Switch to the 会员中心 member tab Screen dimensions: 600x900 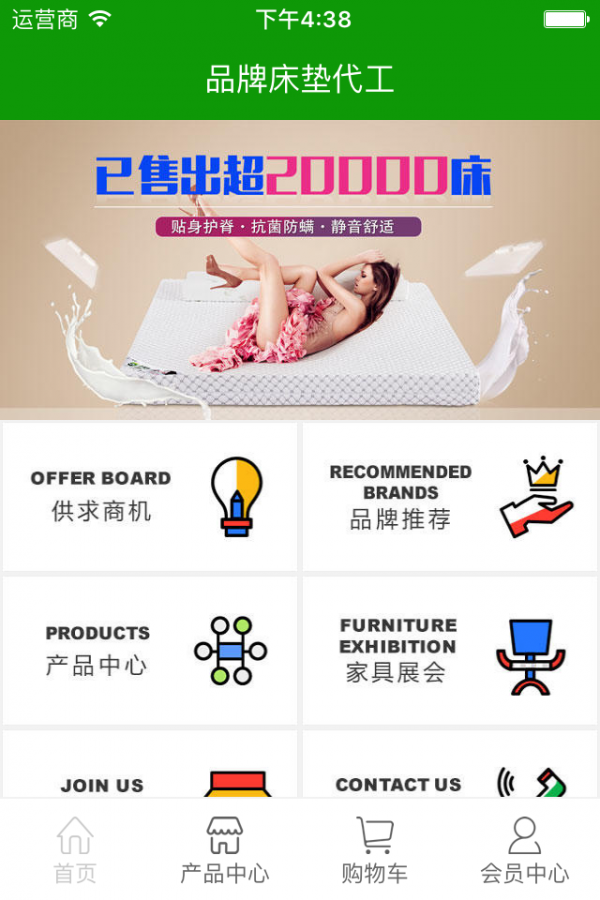pos(525,850)
